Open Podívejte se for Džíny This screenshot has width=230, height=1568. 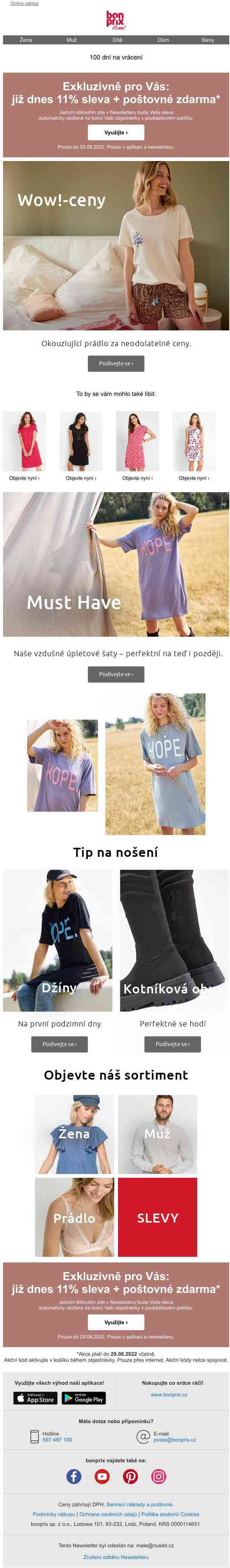[59, 1044]
